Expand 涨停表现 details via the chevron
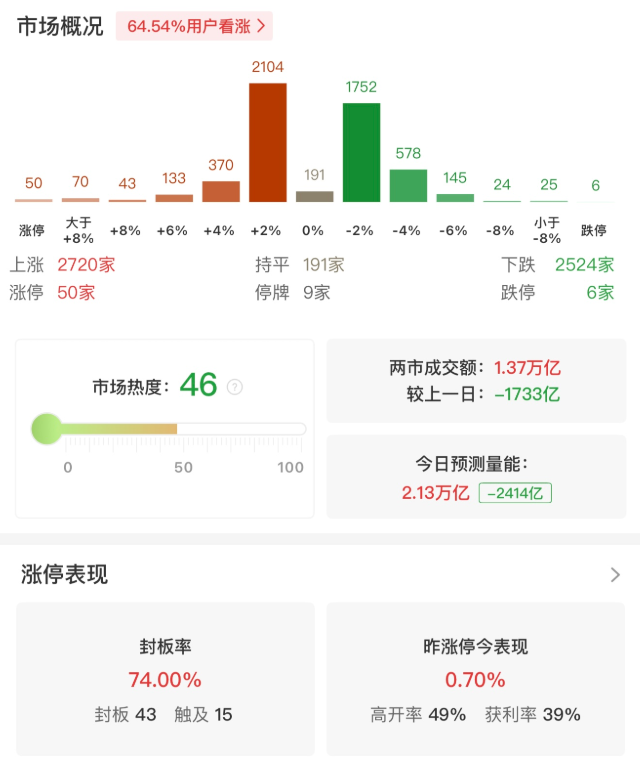Image resolution: width=640 pixels, height=759 pixels. point(615,574)
